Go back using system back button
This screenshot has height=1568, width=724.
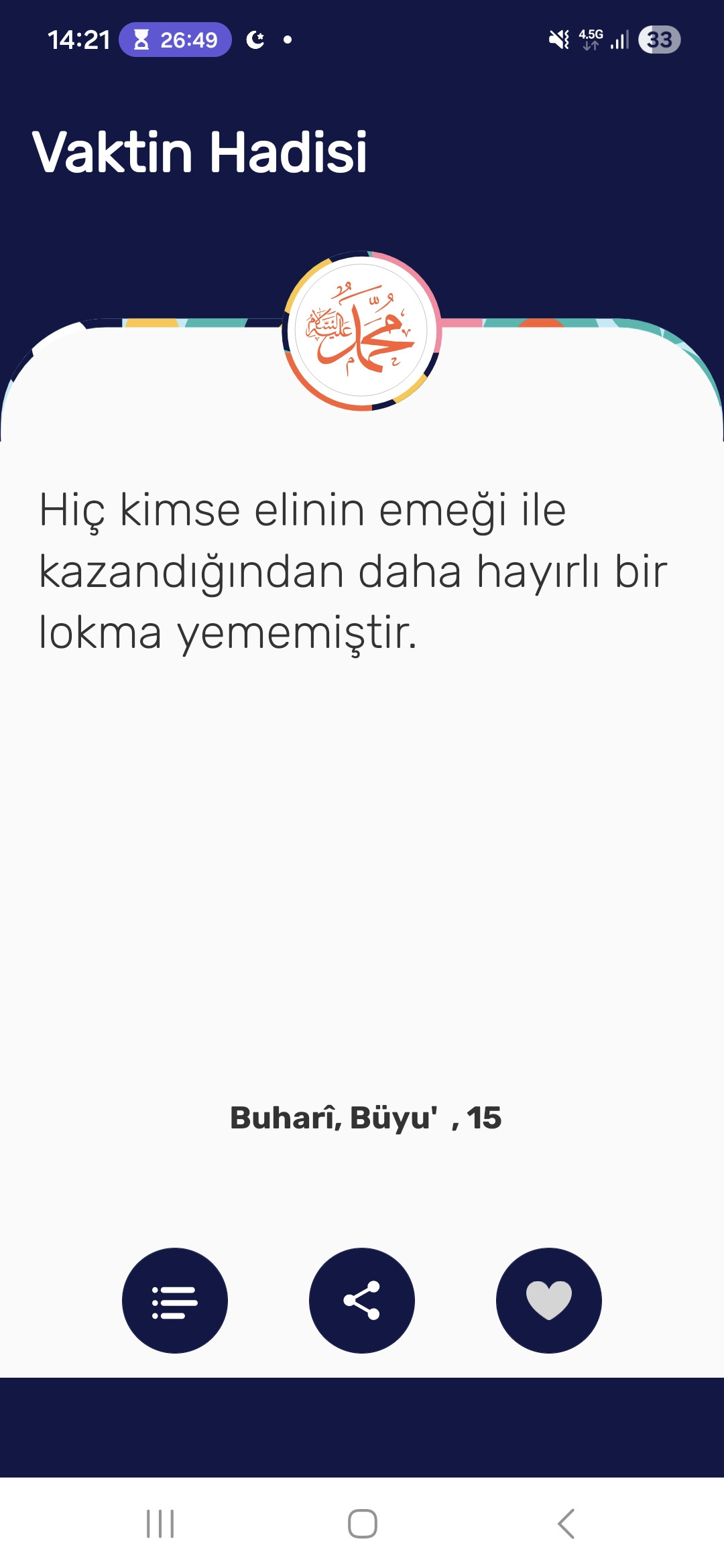[x=566, y=1524]
